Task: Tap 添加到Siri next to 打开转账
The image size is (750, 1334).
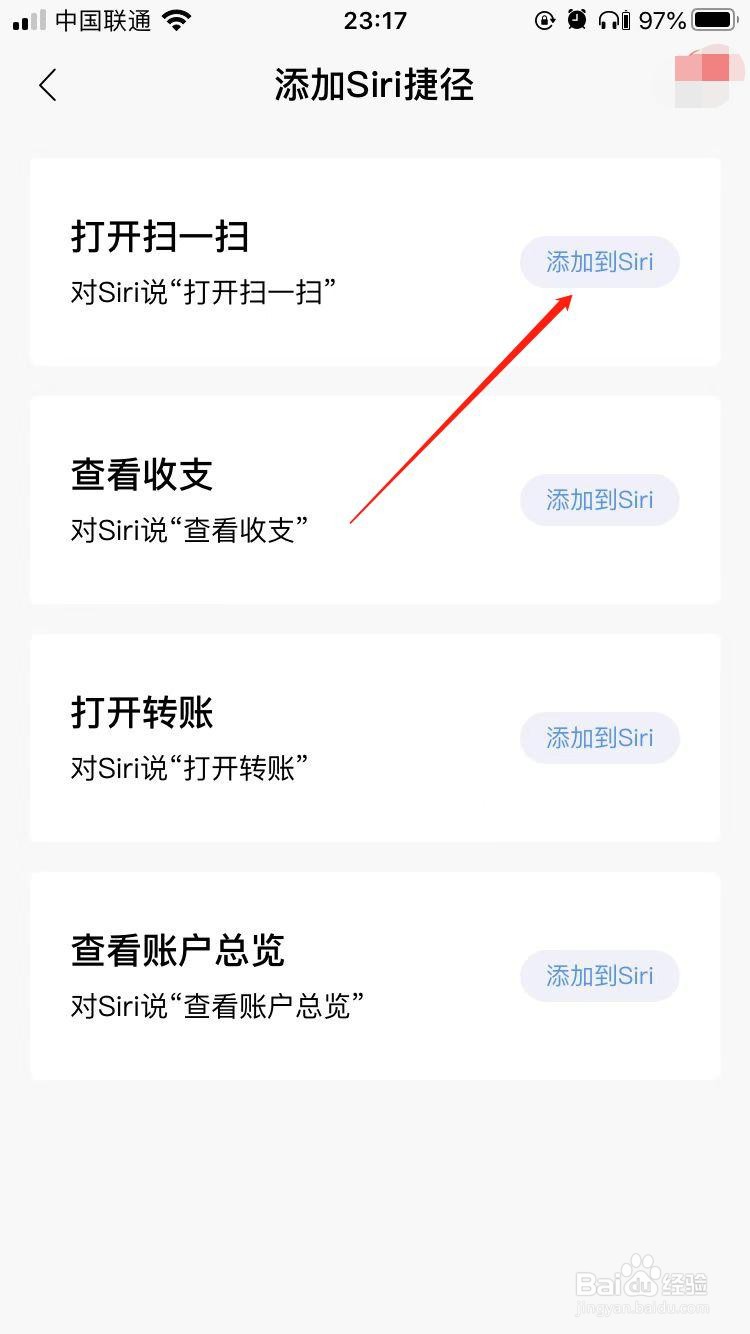Action: click(599, 737)
